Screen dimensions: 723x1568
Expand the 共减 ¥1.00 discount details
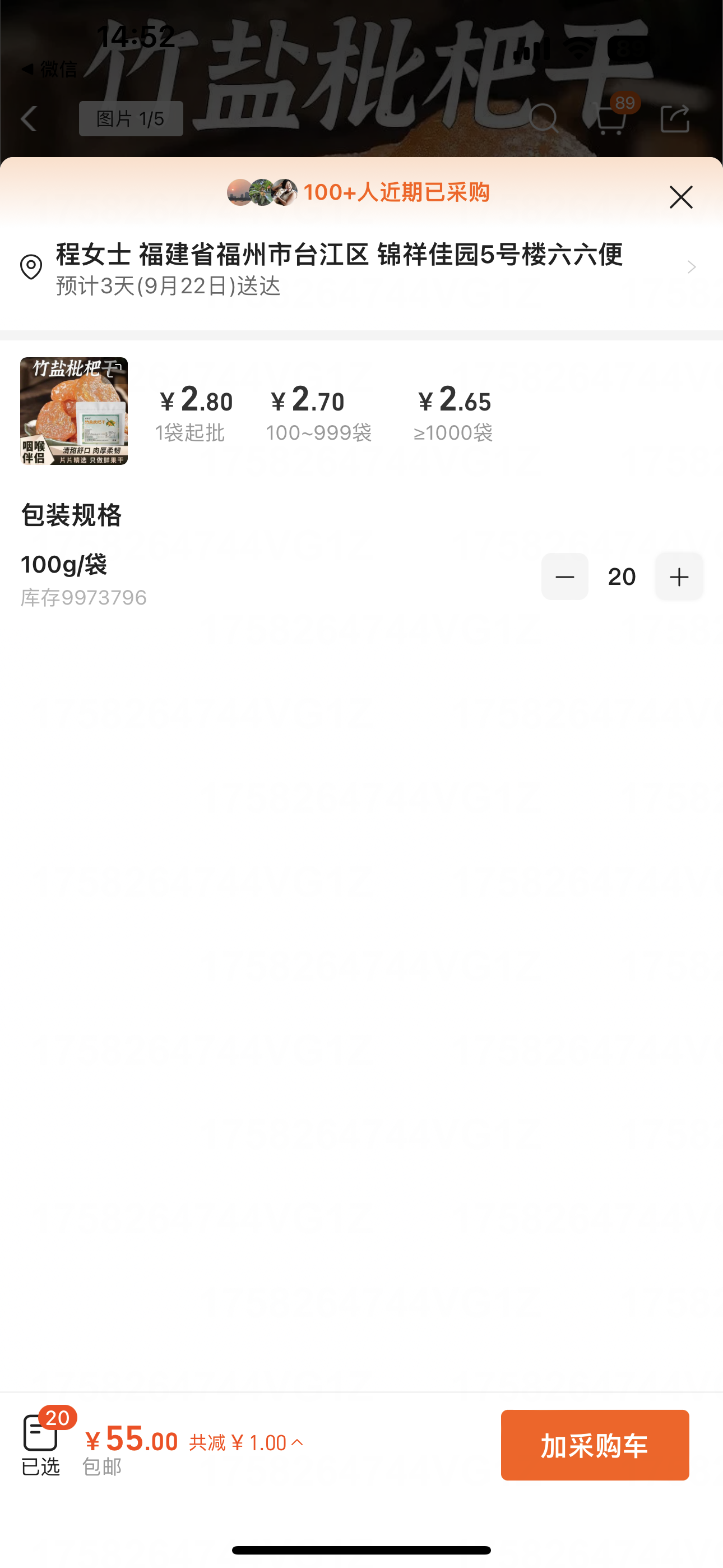[x=247, y=1442]
